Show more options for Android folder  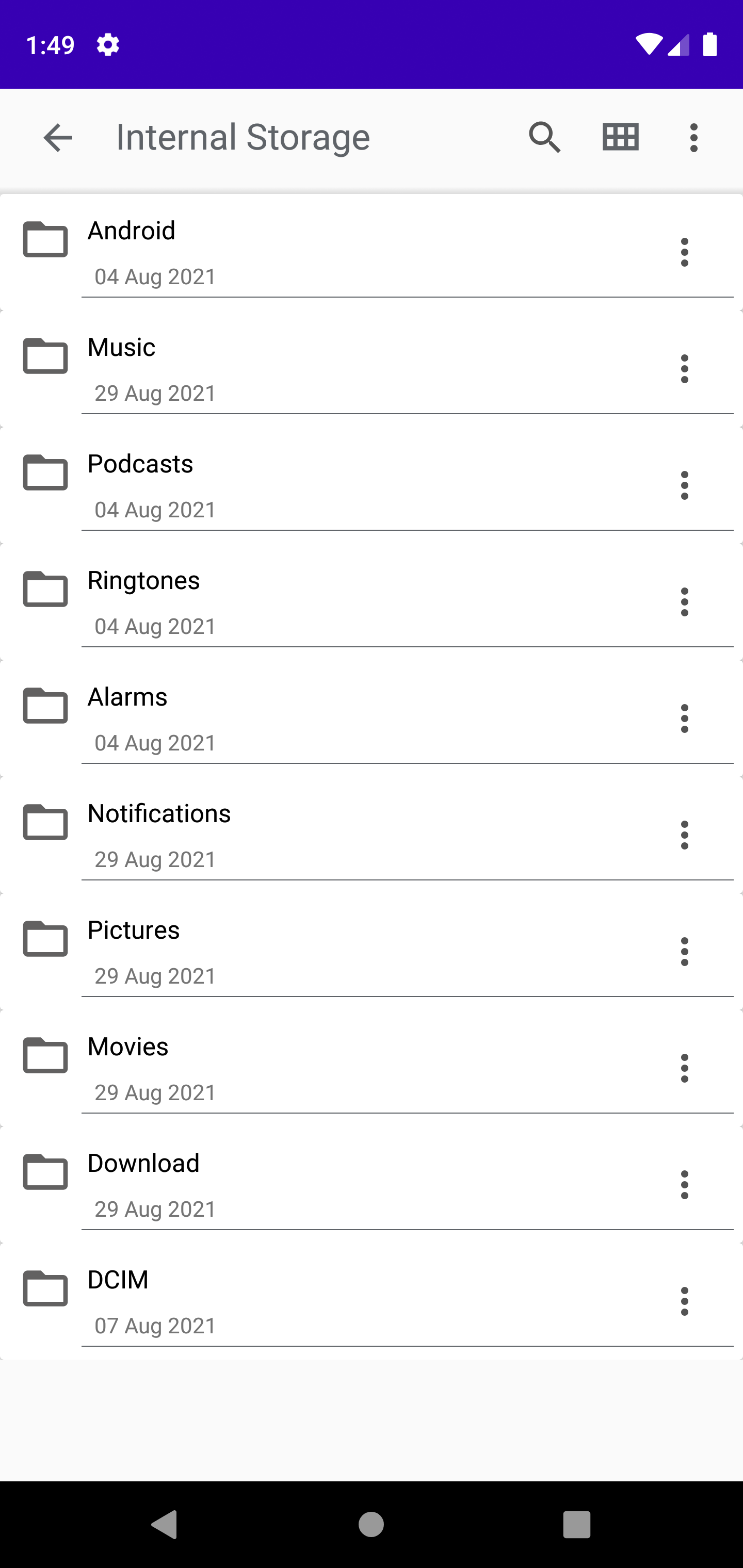685,252
